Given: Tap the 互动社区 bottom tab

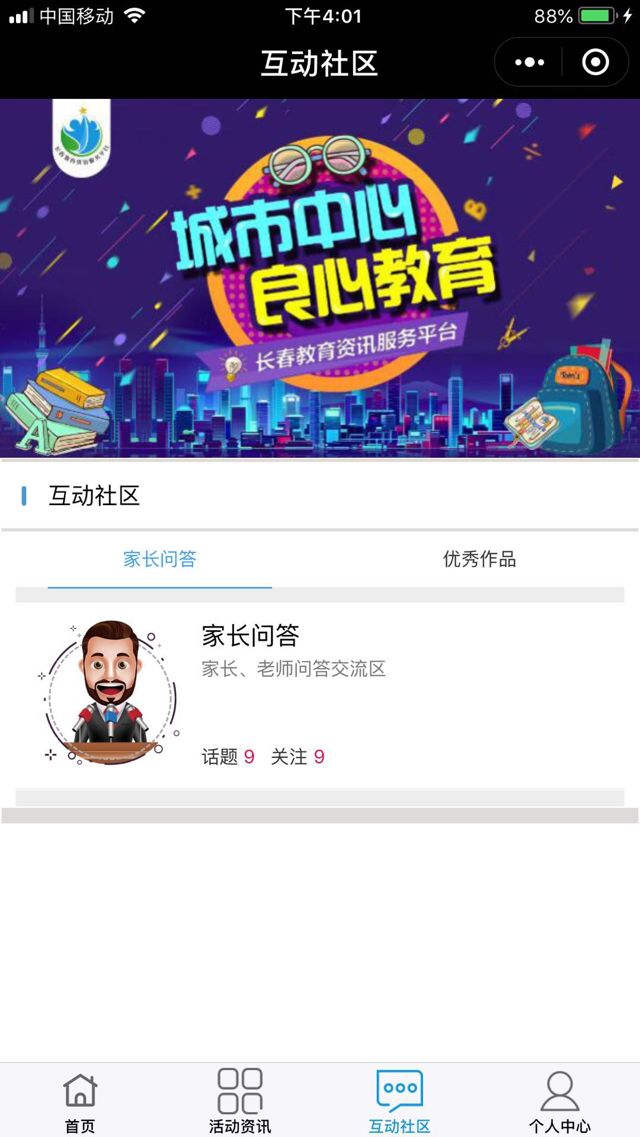Looking at the screenshot, I should pos(400,1100).
